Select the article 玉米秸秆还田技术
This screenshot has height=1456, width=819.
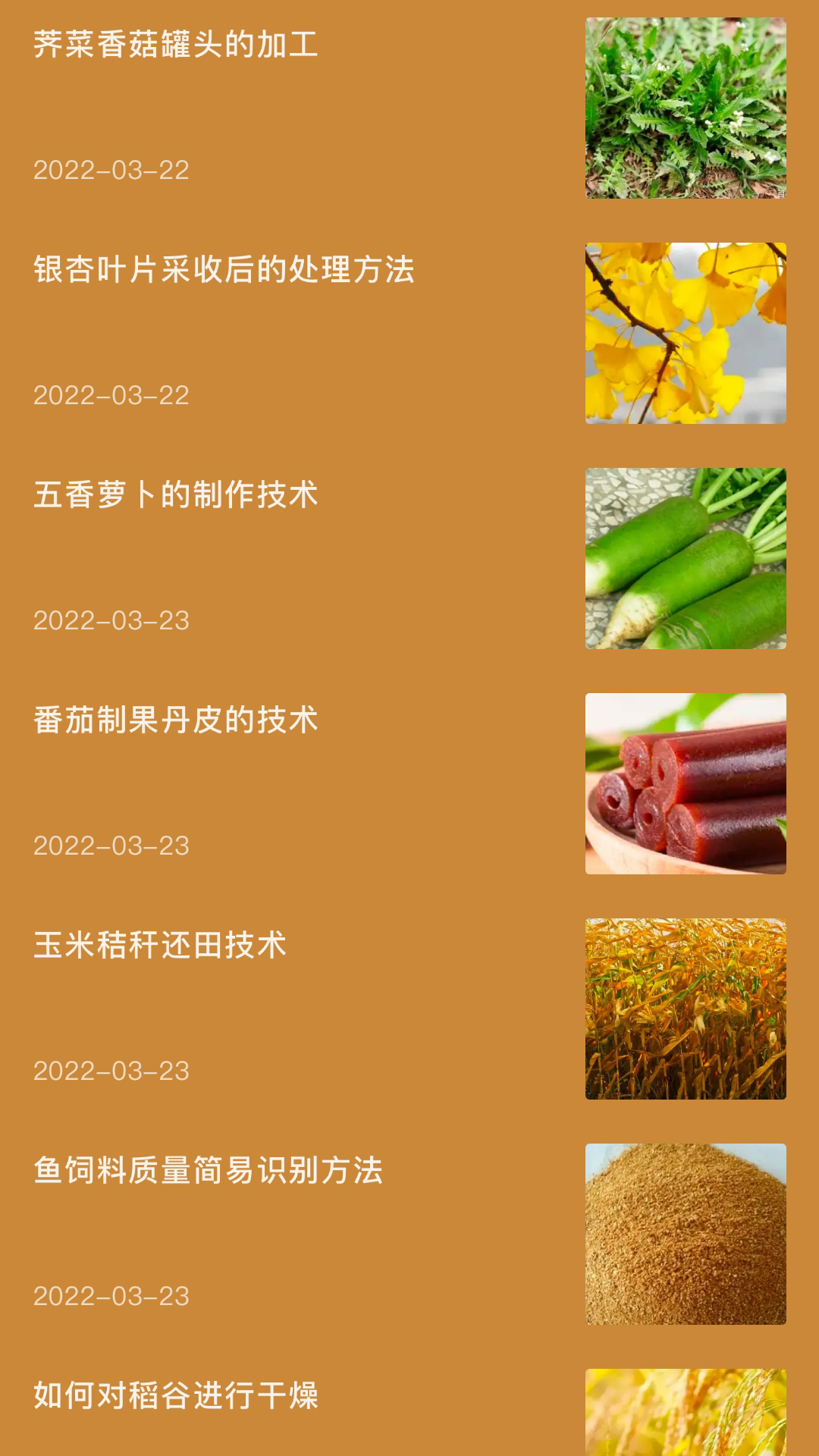[x=160, y=946]
